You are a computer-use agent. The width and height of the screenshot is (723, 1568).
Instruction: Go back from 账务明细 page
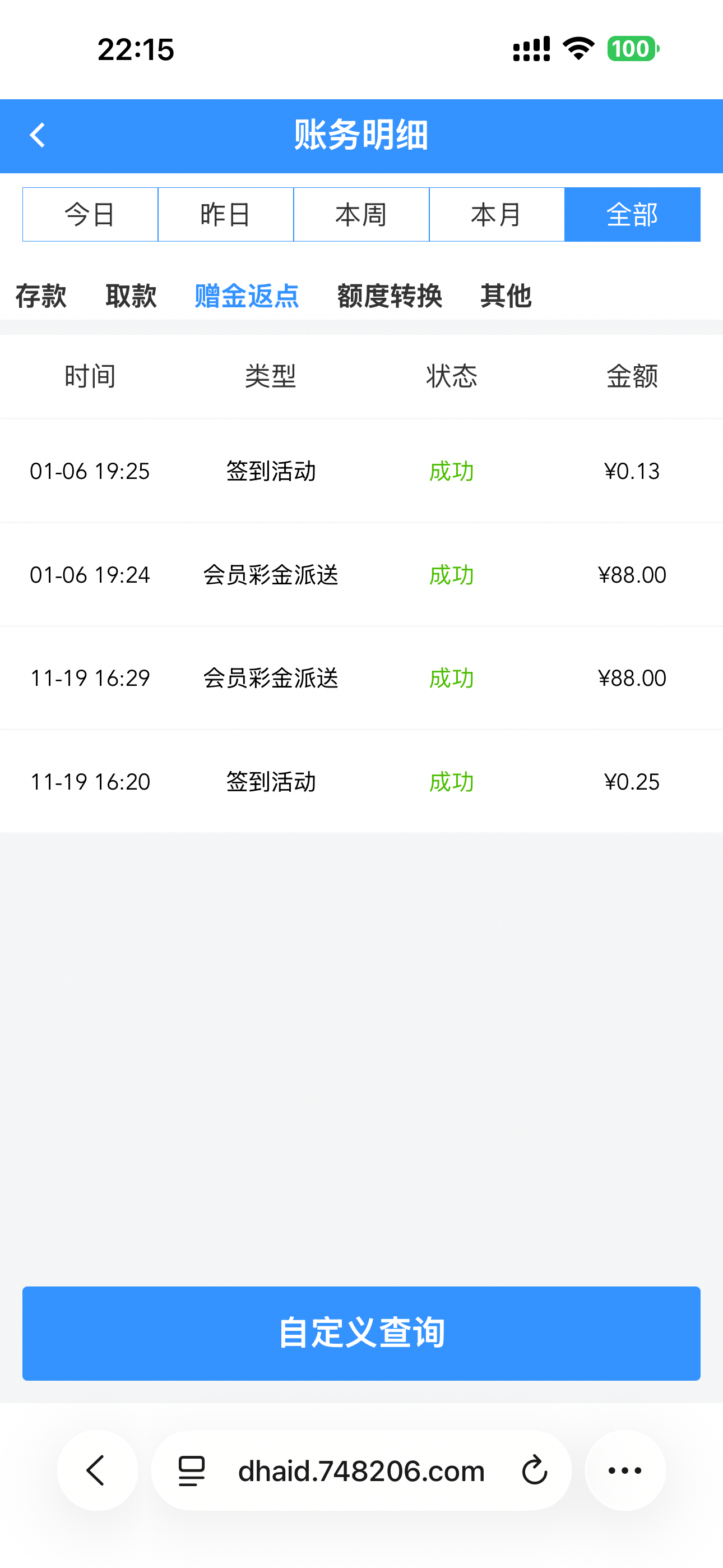[38, 135]
